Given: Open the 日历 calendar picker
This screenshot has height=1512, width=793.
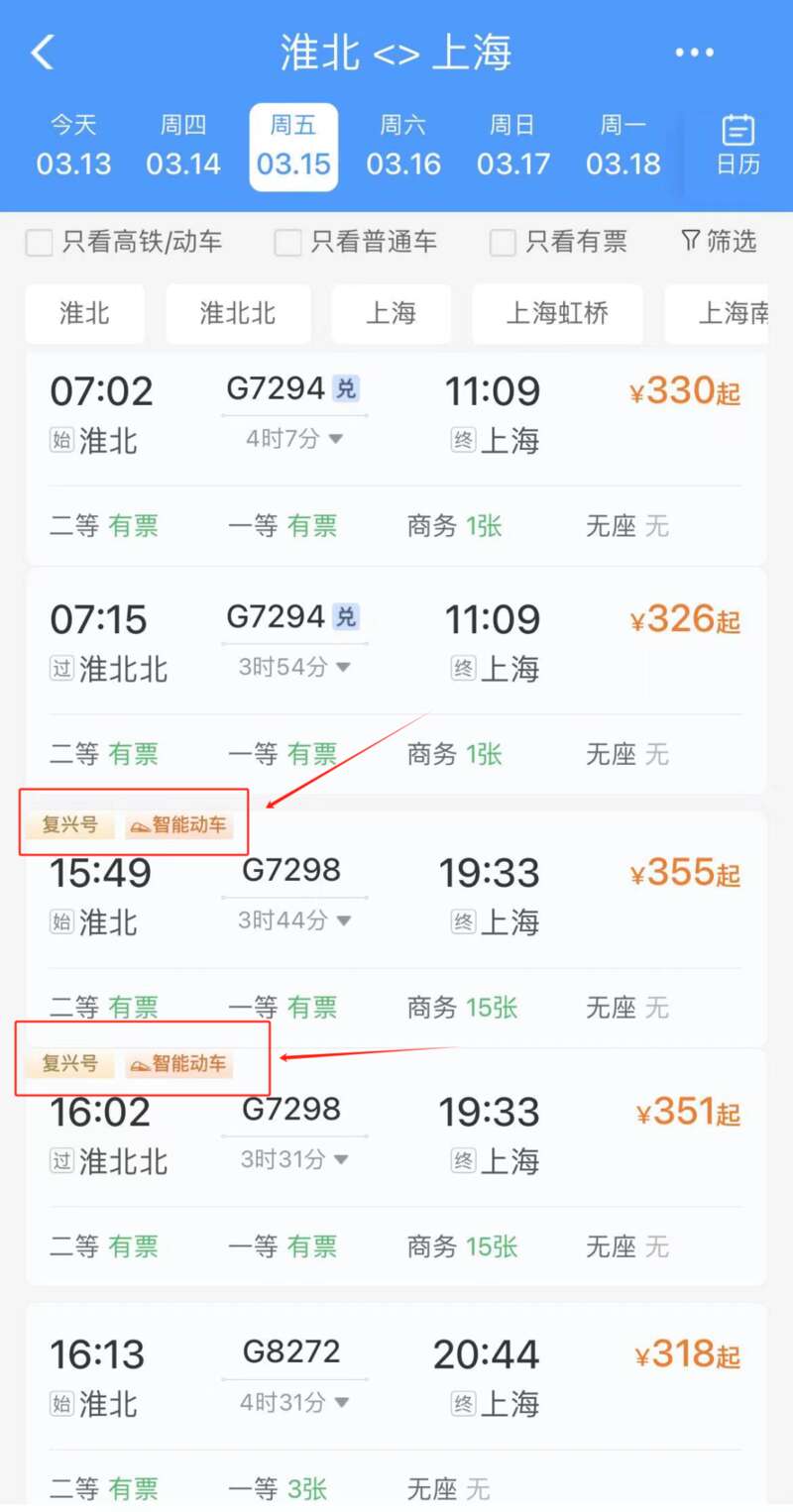Looking at the screenshot, I should click(x=737, y=146).
